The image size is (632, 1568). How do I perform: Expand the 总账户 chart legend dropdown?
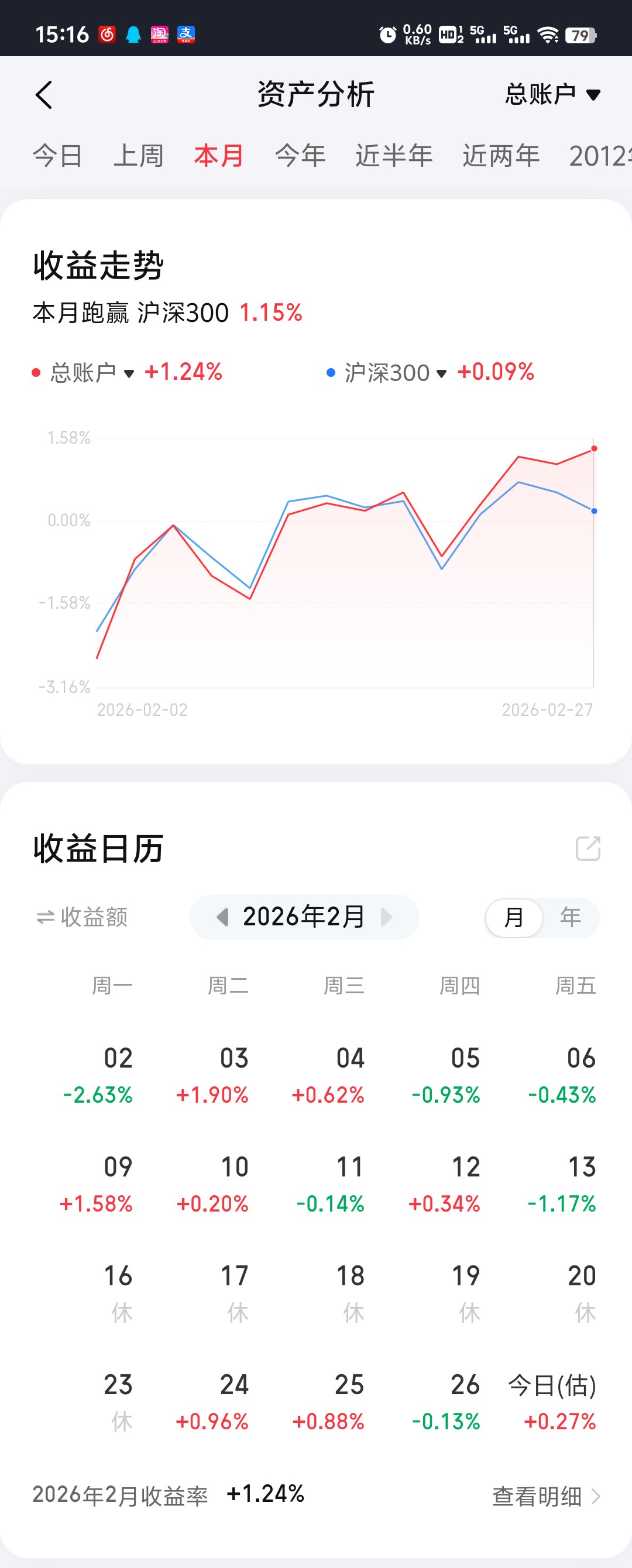click(x=91, y=372)
